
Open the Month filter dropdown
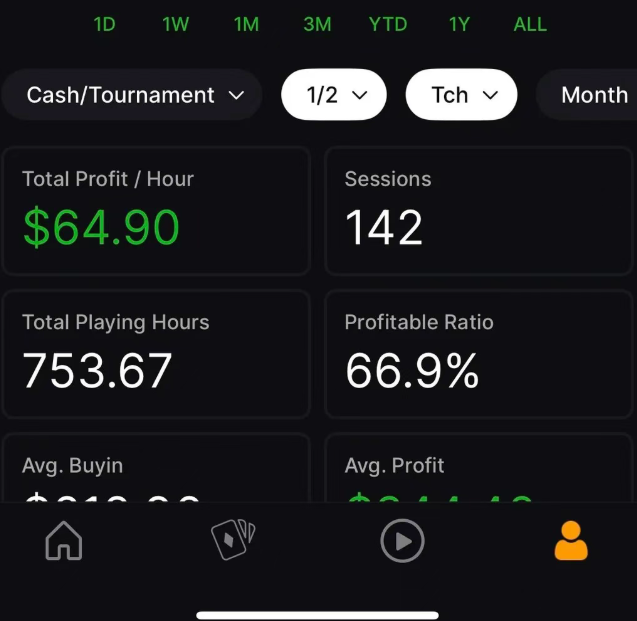(590, 95)
